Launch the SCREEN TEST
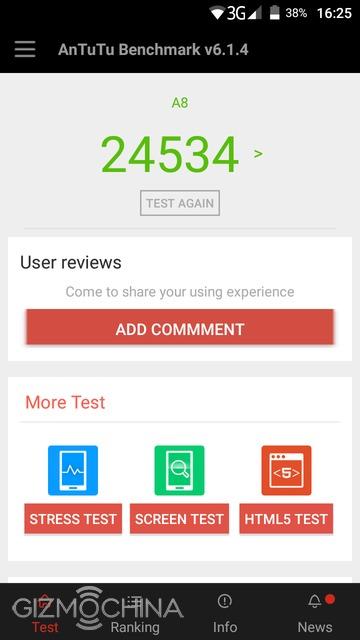Viewport: 360px width, 640px height. coord(179,519)
